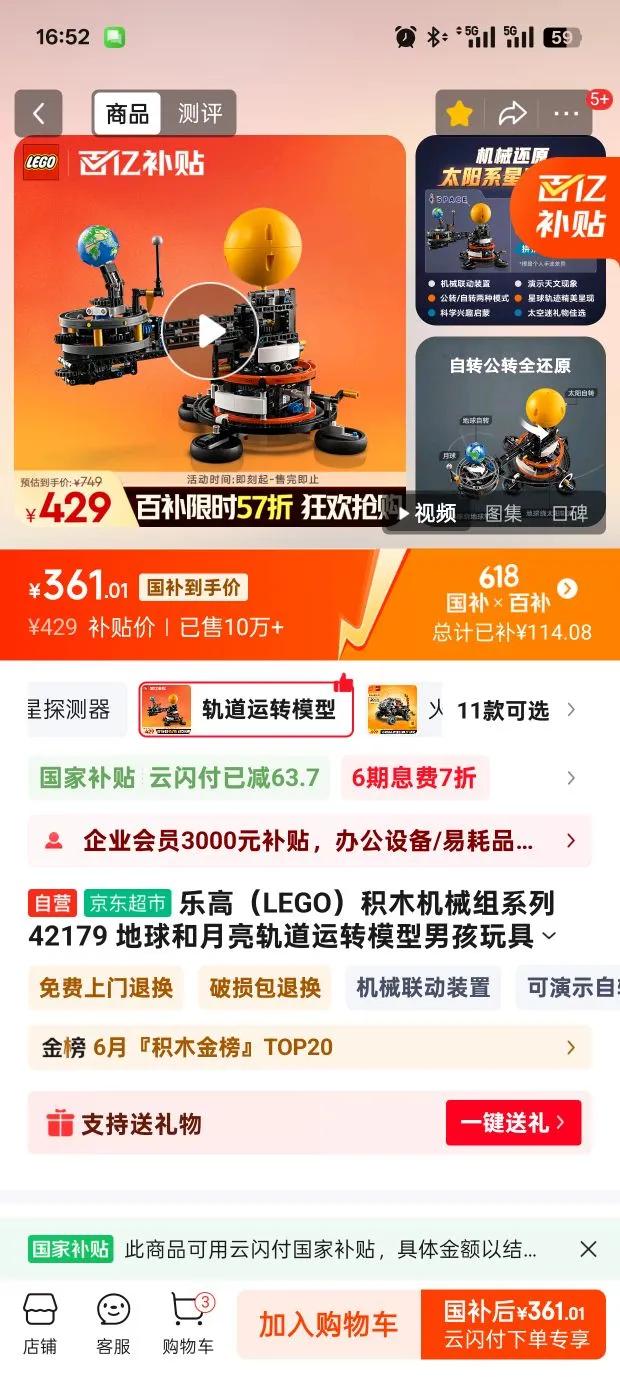620x1386 pixels.
Task: Switch gallery to 图集
Action: (503, 513)
